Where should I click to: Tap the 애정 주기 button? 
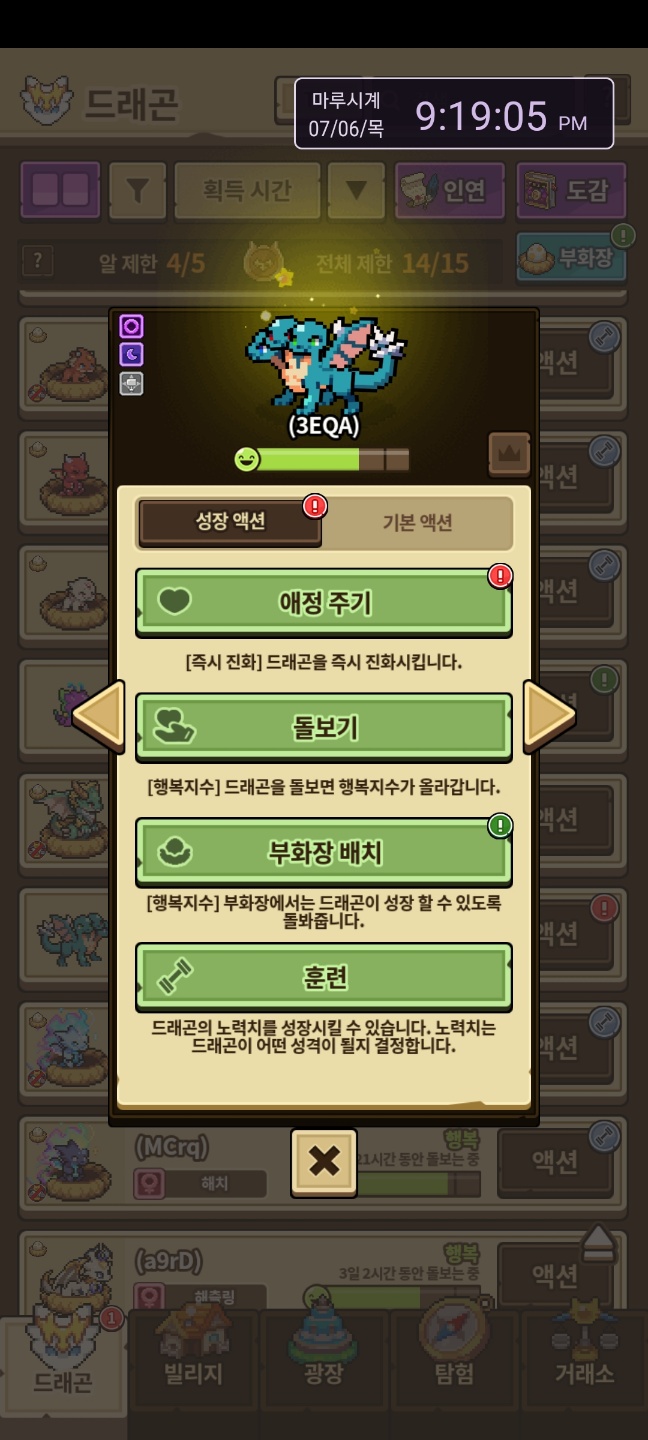tap(324, 602)
